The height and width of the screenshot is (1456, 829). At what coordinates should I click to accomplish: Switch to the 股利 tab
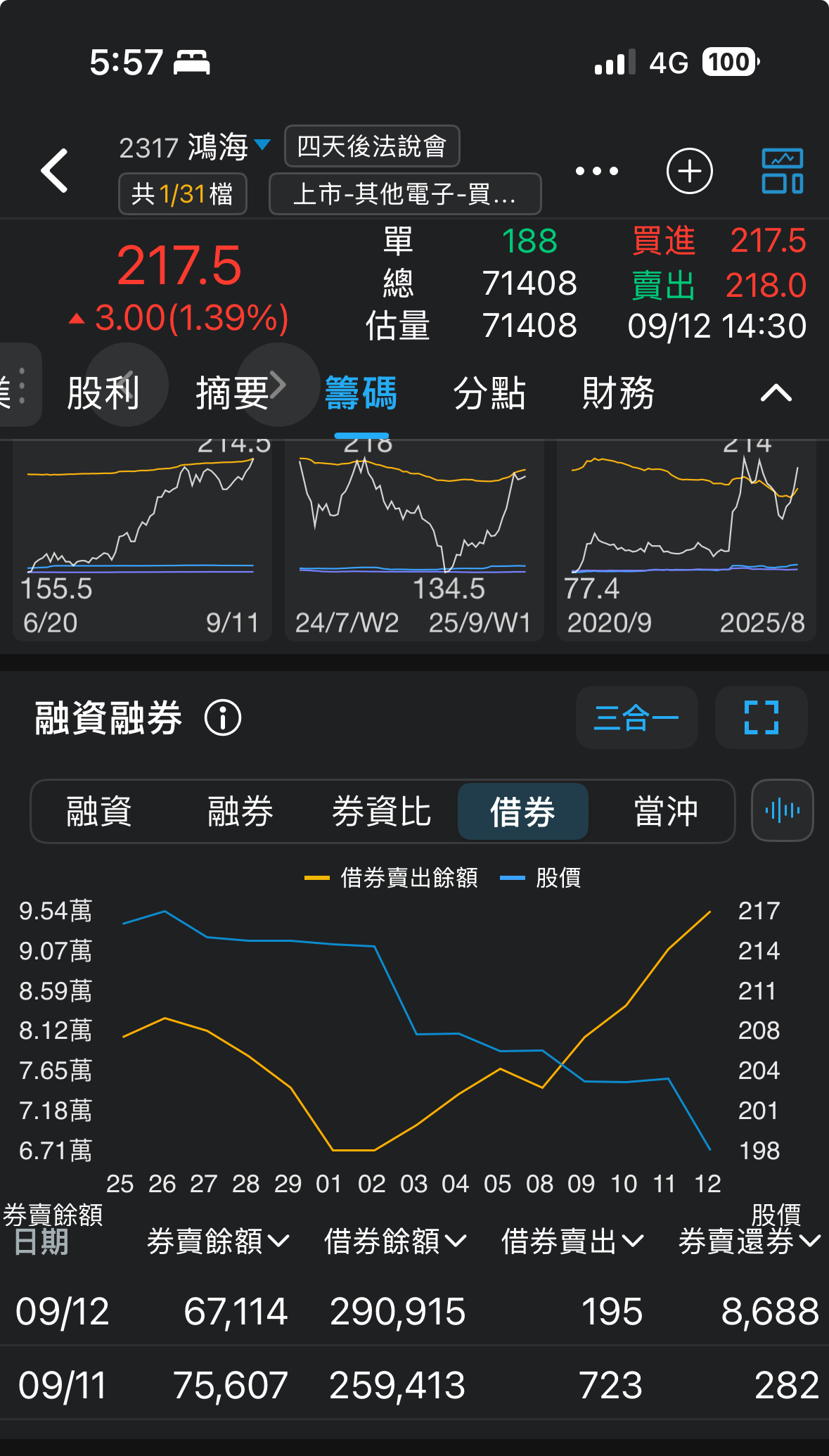click(x=103, y=392)
